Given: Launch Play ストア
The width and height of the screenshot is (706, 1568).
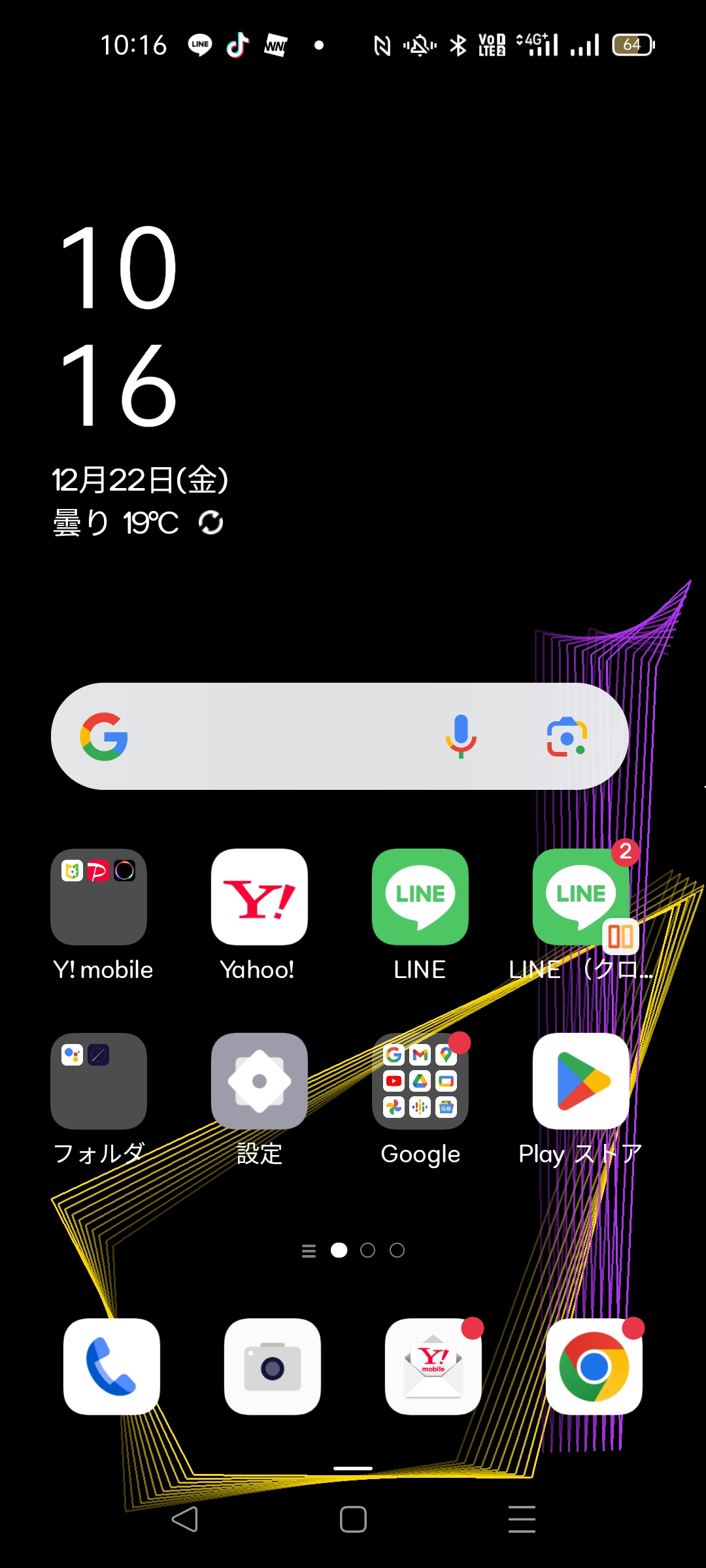Looking at the screenshot, I should (581, 1081).
